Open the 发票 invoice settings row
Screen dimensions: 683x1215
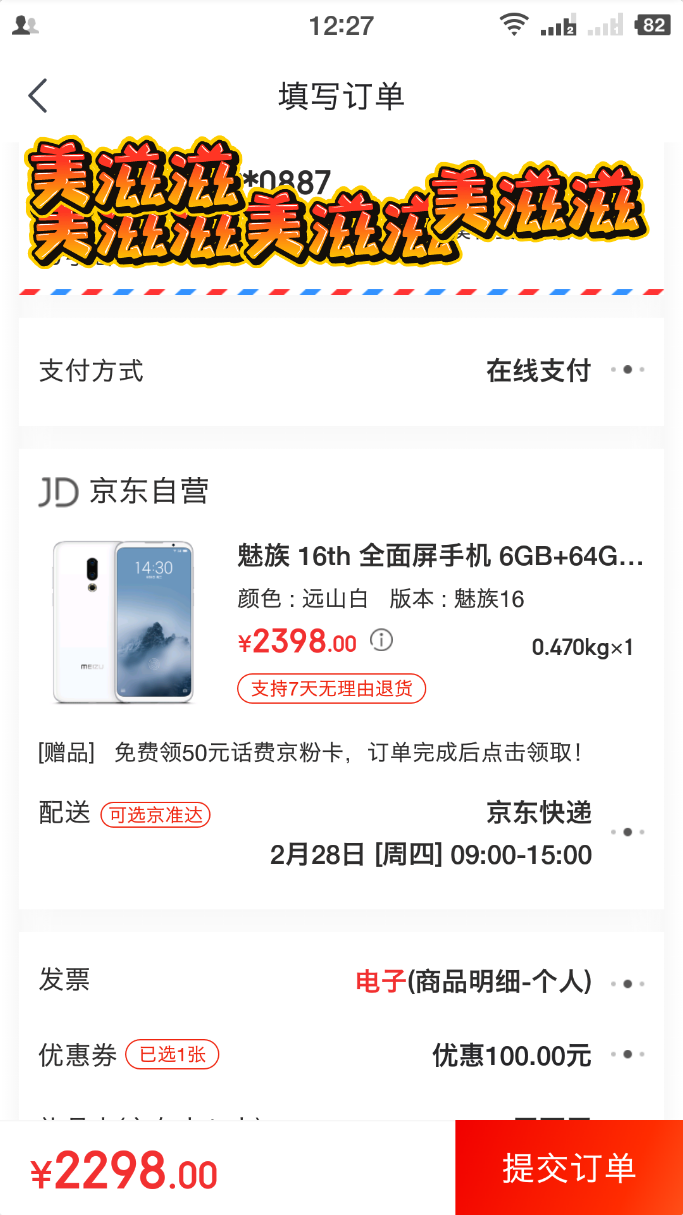pos(340,982)
